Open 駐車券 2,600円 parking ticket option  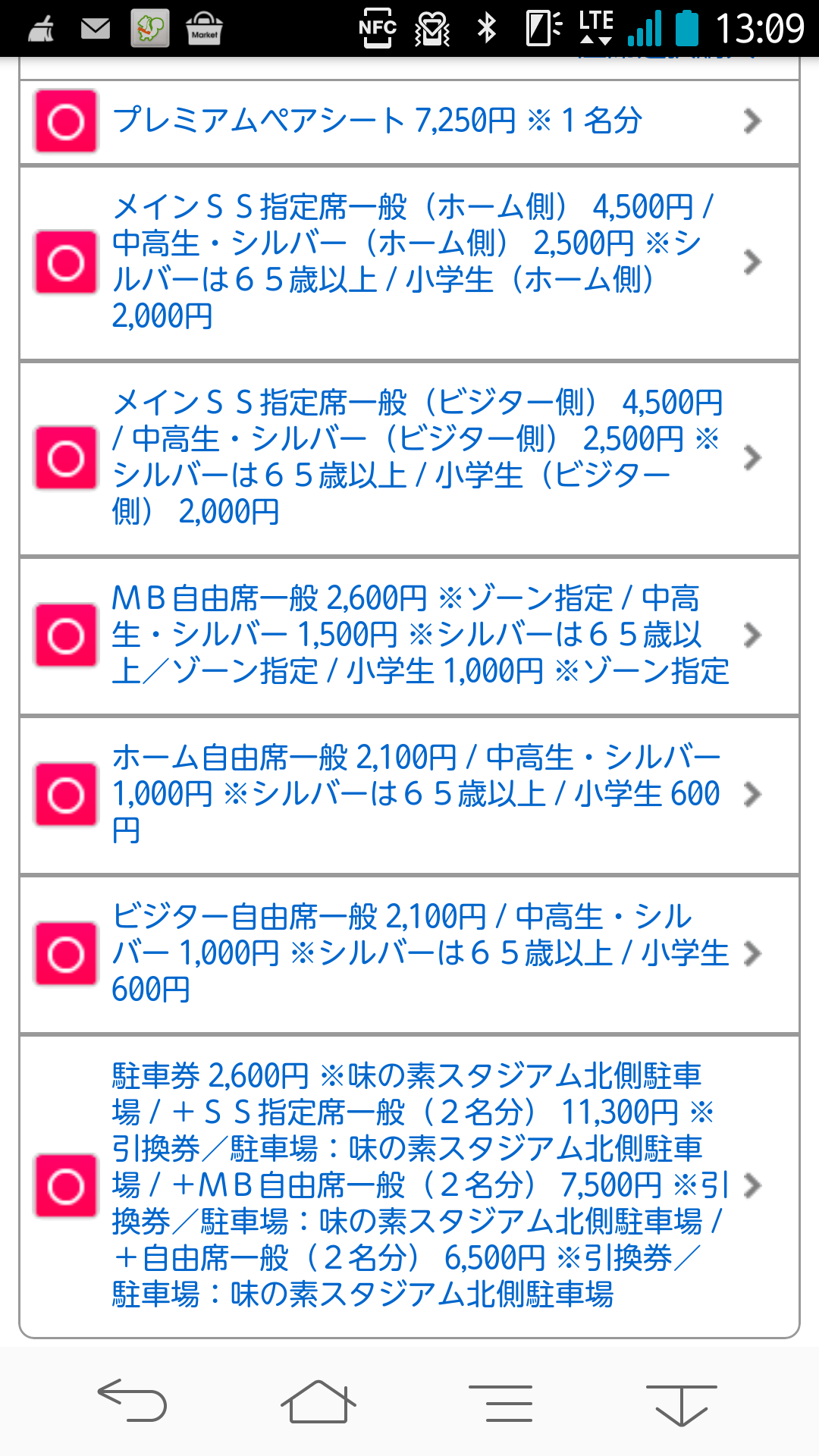[x=409, y=1185]
